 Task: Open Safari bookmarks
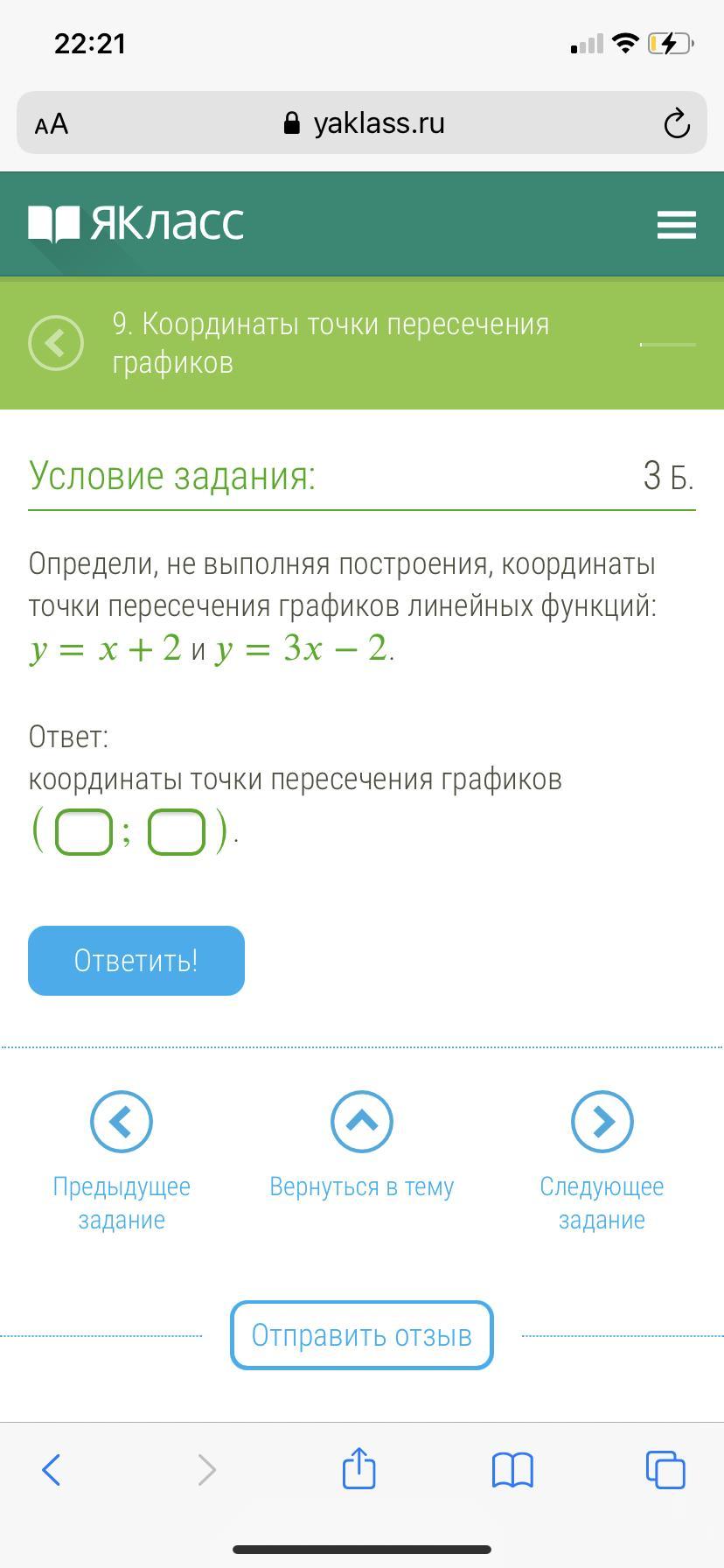[x=512, y=1469]
